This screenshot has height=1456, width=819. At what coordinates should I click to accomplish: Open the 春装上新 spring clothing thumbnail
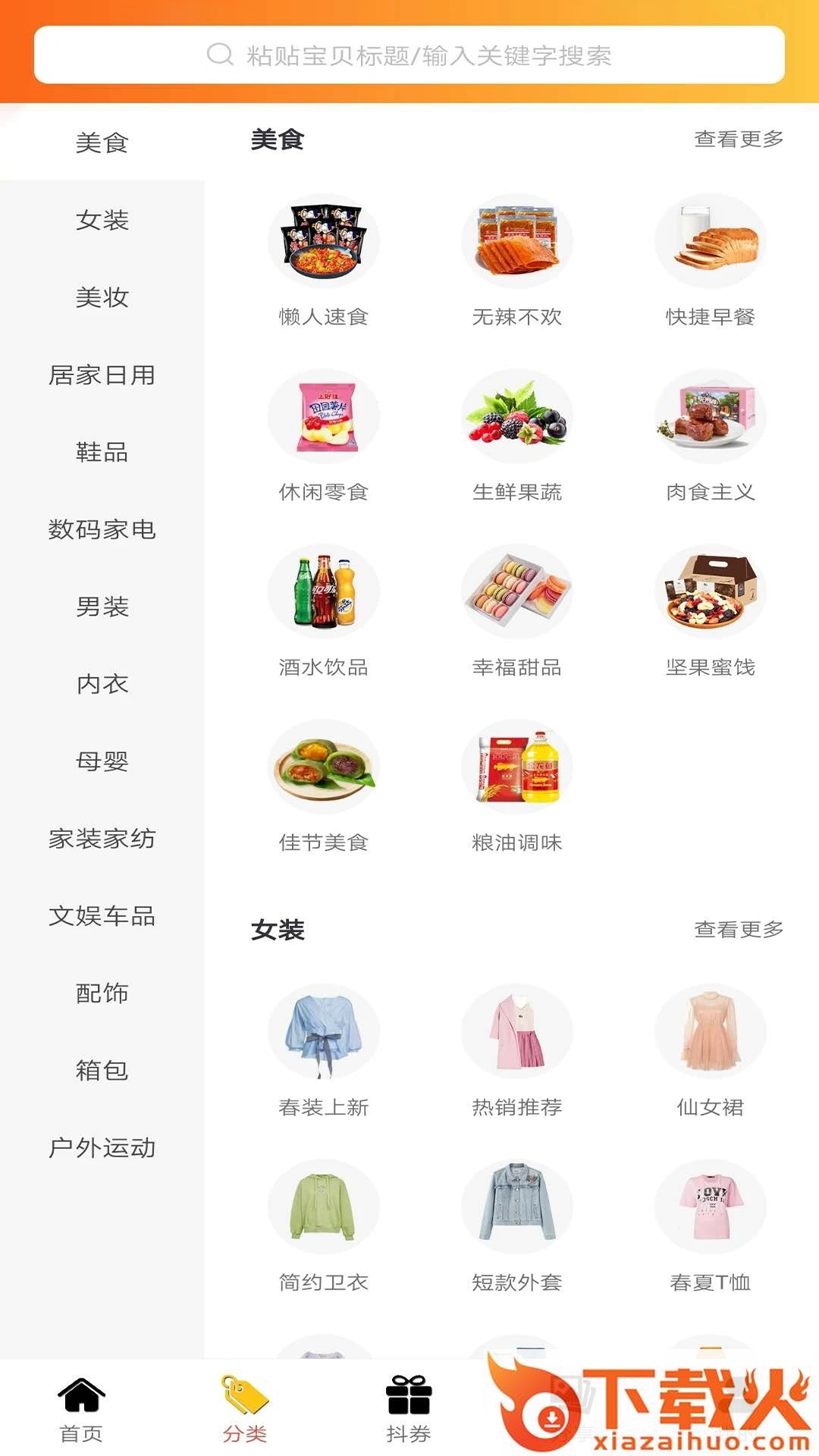[x=322, y=1031]
